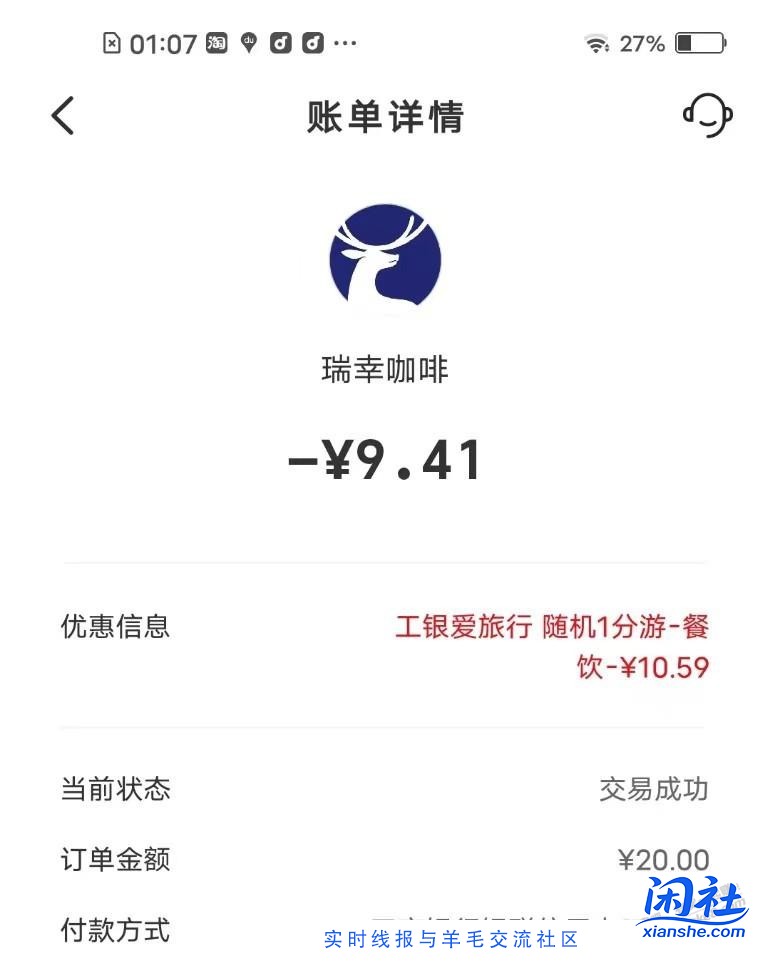Tap the Wi-Fi signal icon

point(599,42)
